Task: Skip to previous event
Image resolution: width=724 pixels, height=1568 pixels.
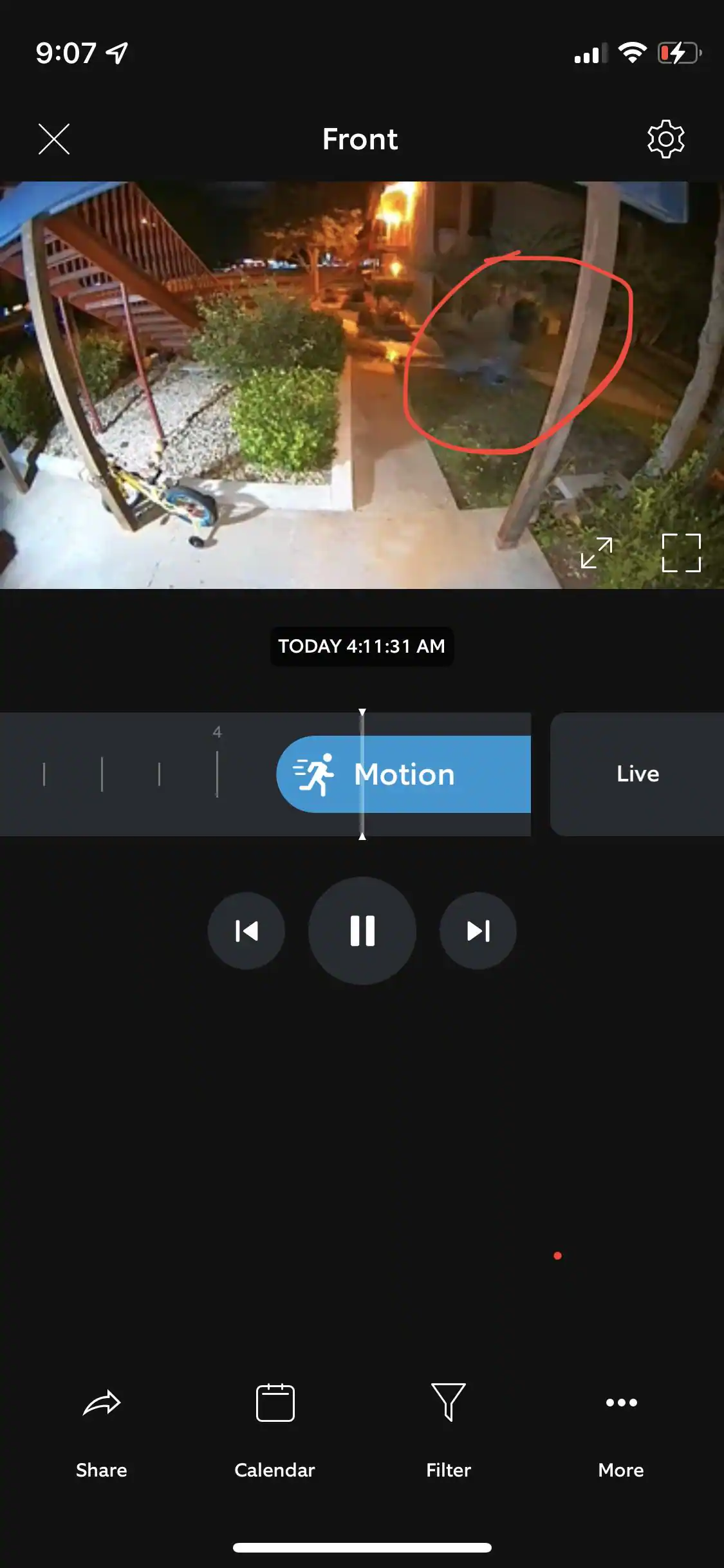Action: (246, 931)
